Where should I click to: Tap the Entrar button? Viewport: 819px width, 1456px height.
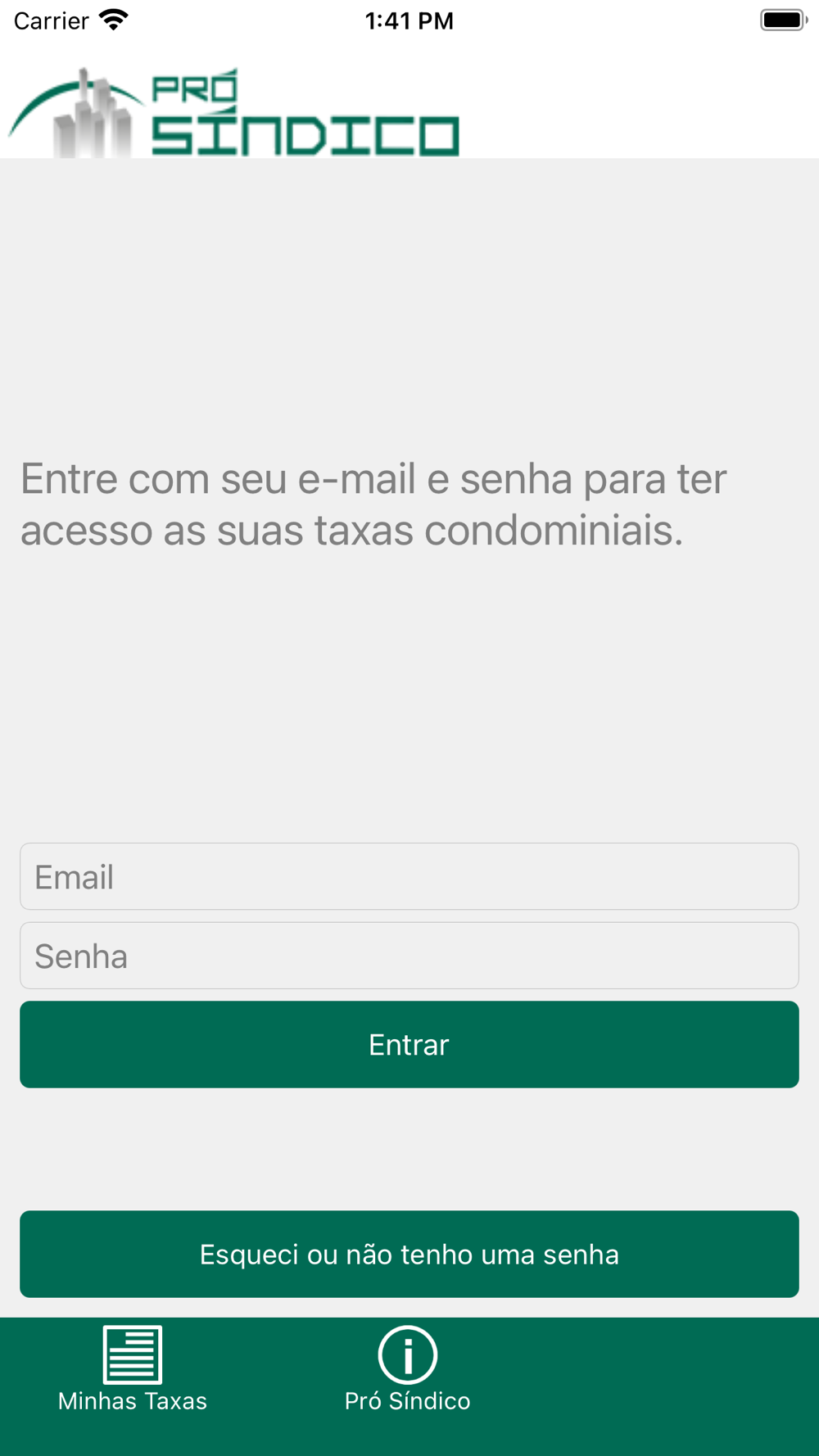[409, 1044]
